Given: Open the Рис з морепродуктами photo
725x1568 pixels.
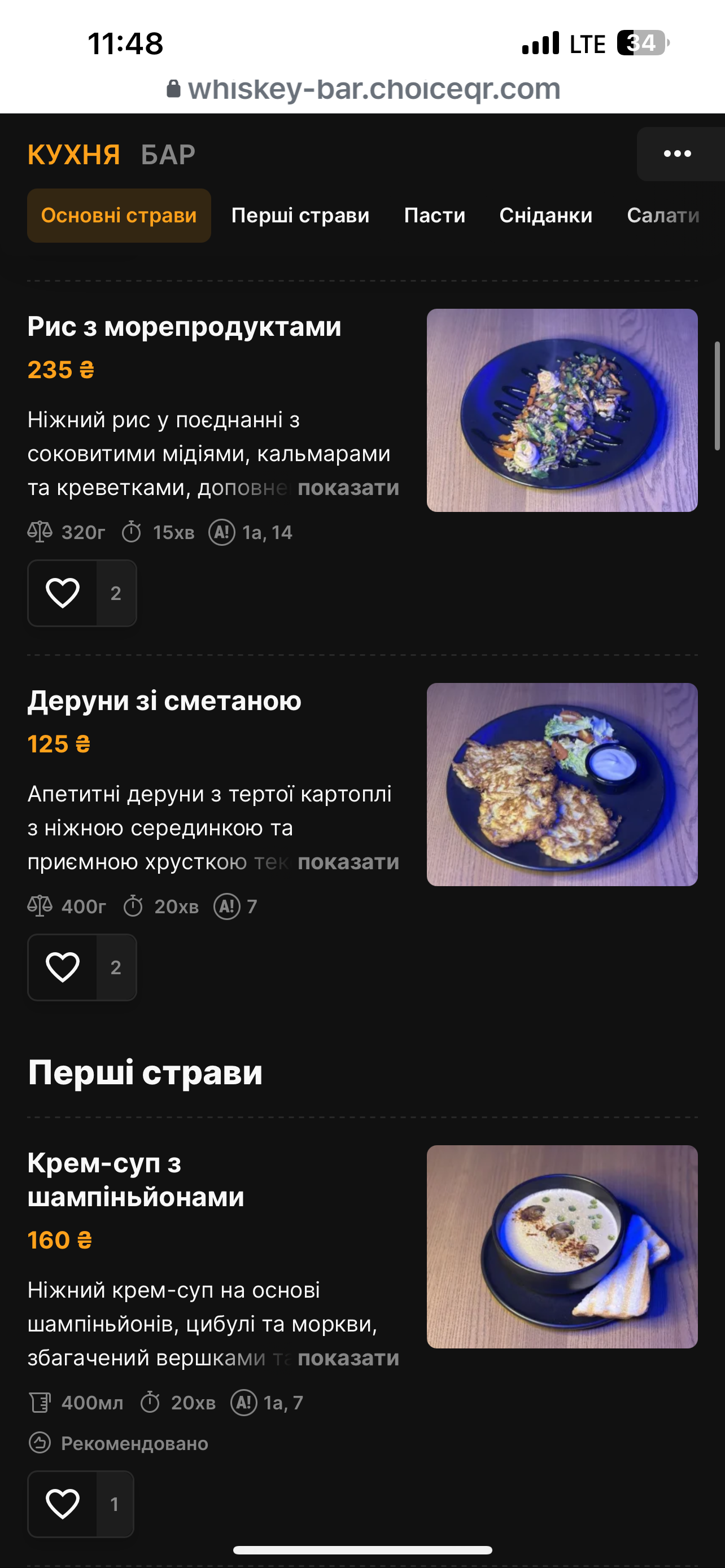Looking at the screenshot, I should 562,410.
